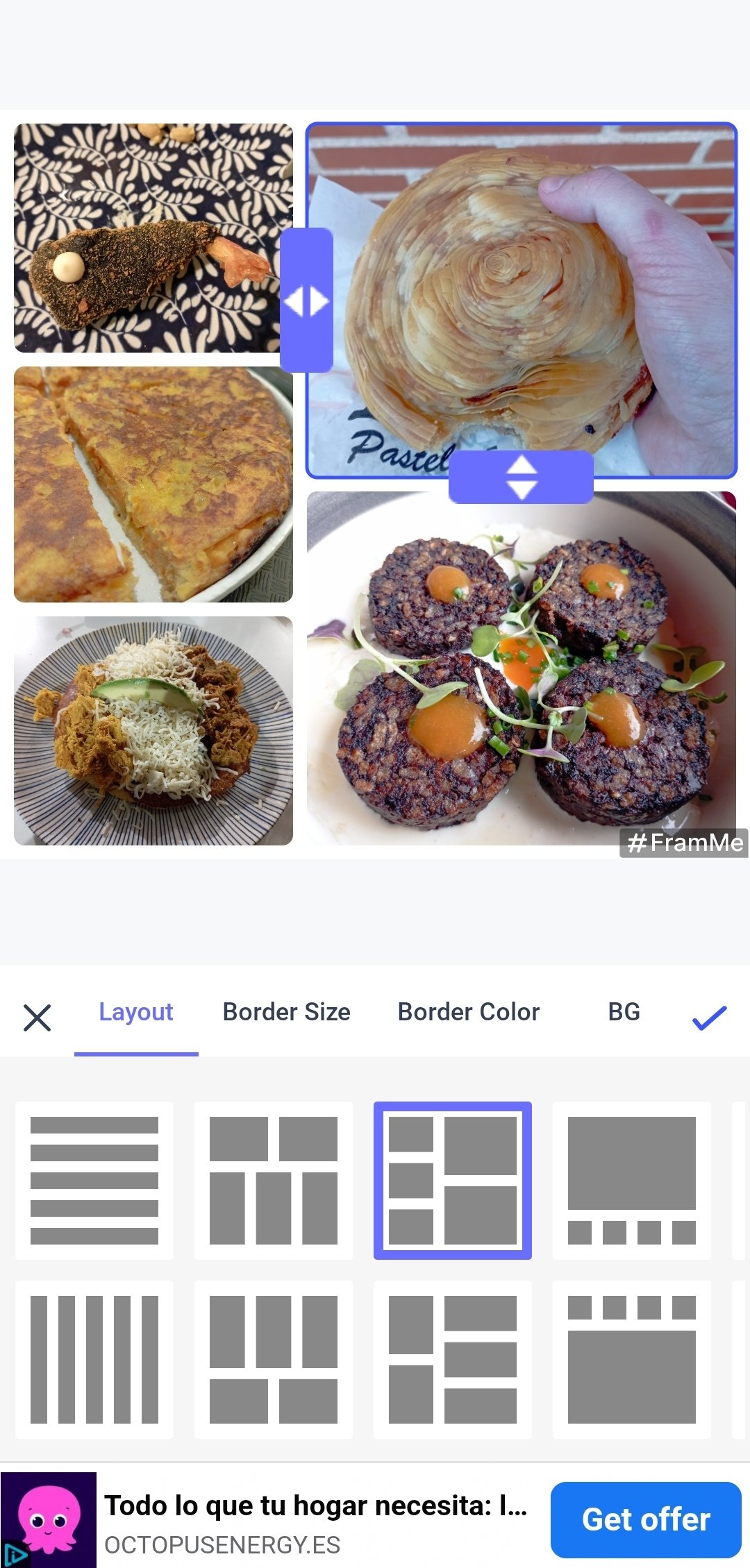Pick the three-top two-bottom layout
This screenshot has width=750, height=1568.
tap(274, 1359)
